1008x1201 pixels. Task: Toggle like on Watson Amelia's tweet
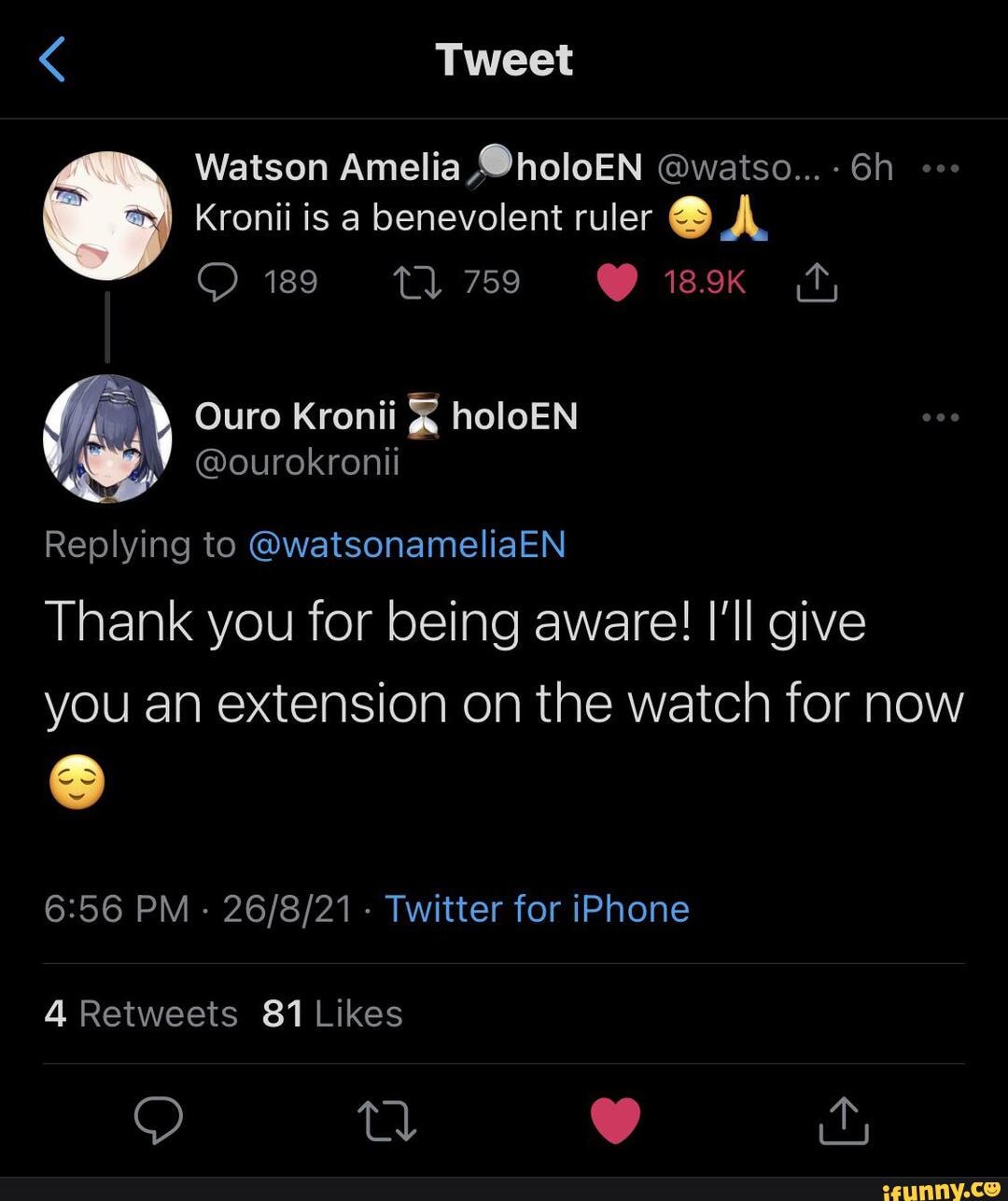pyautogui.click(x=617, y=282)
